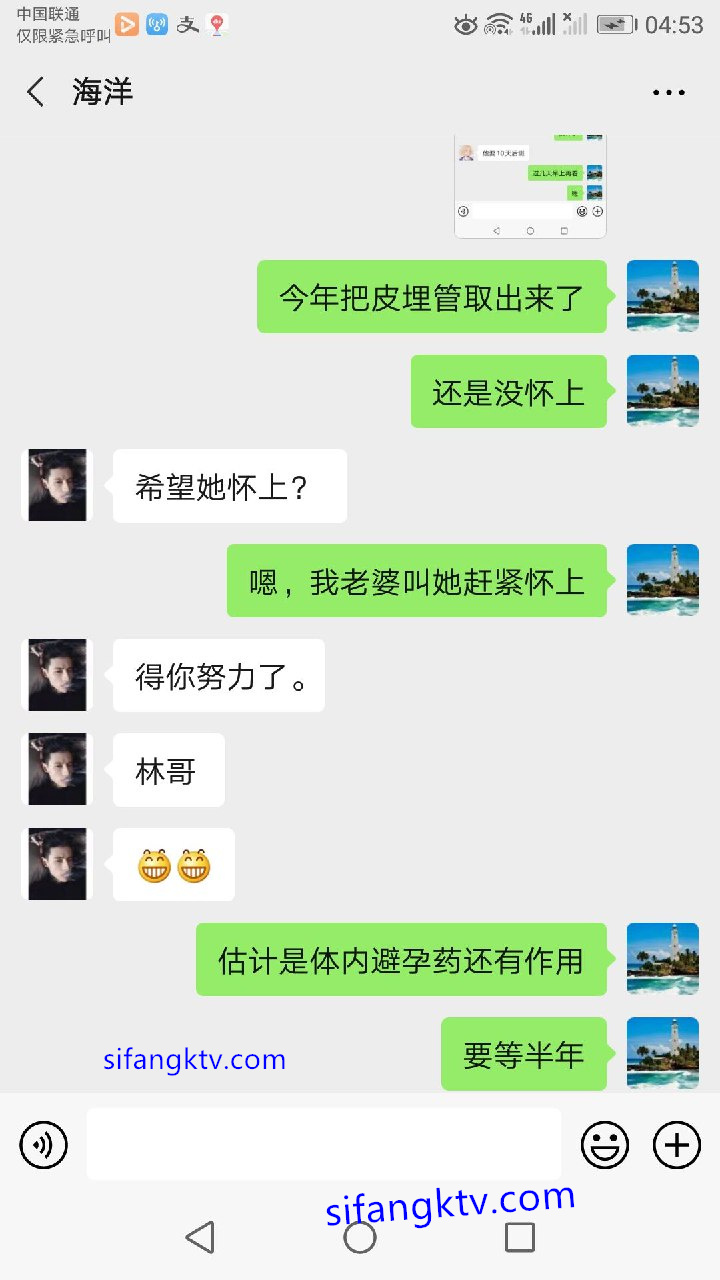
Task: Open my lighthouse avatar beside 还是没怀上
Action: click(662, 391)
